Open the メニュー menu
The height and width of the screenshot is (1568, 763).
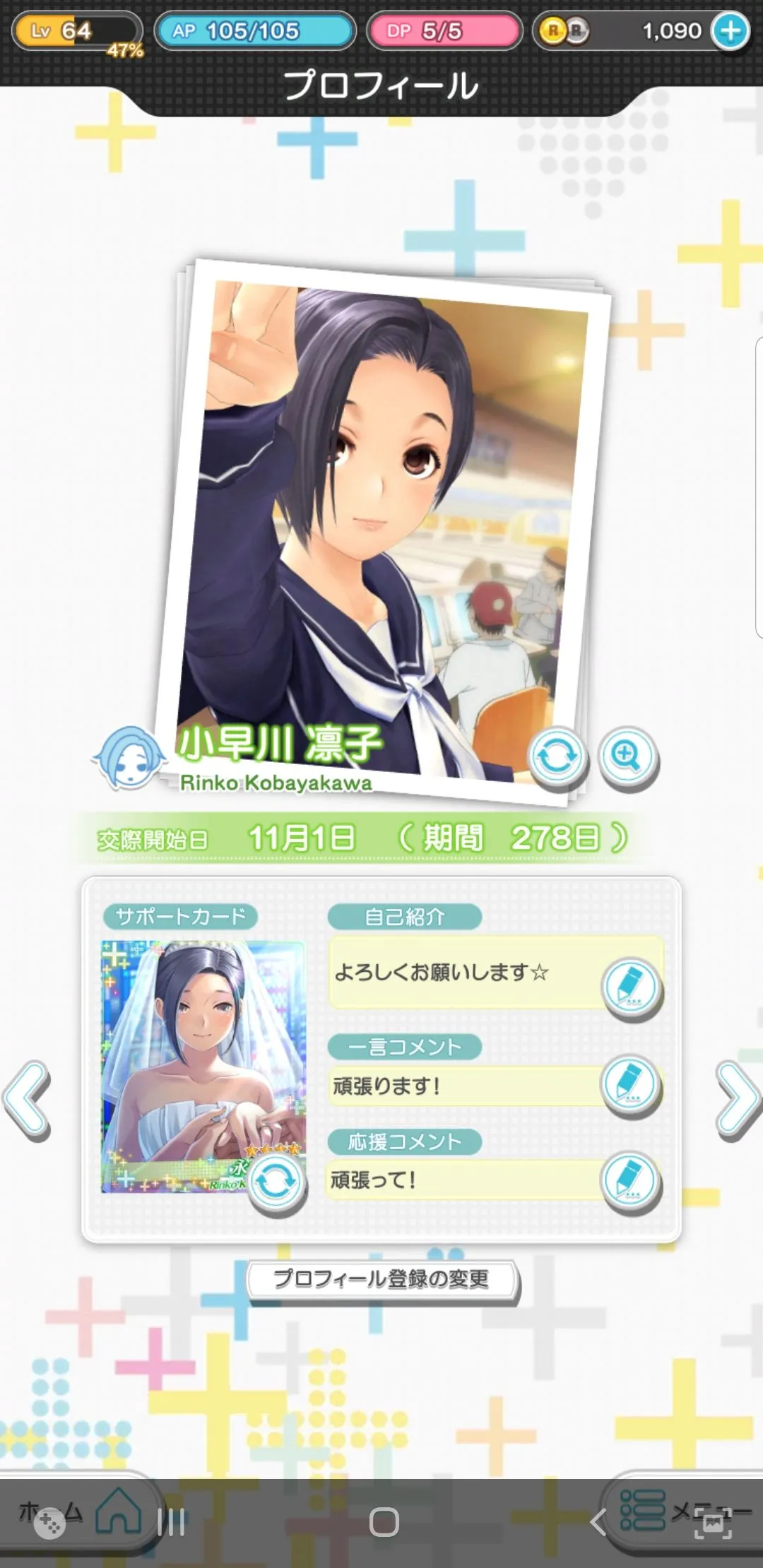pyautogui.click(x=643, y=1510)
